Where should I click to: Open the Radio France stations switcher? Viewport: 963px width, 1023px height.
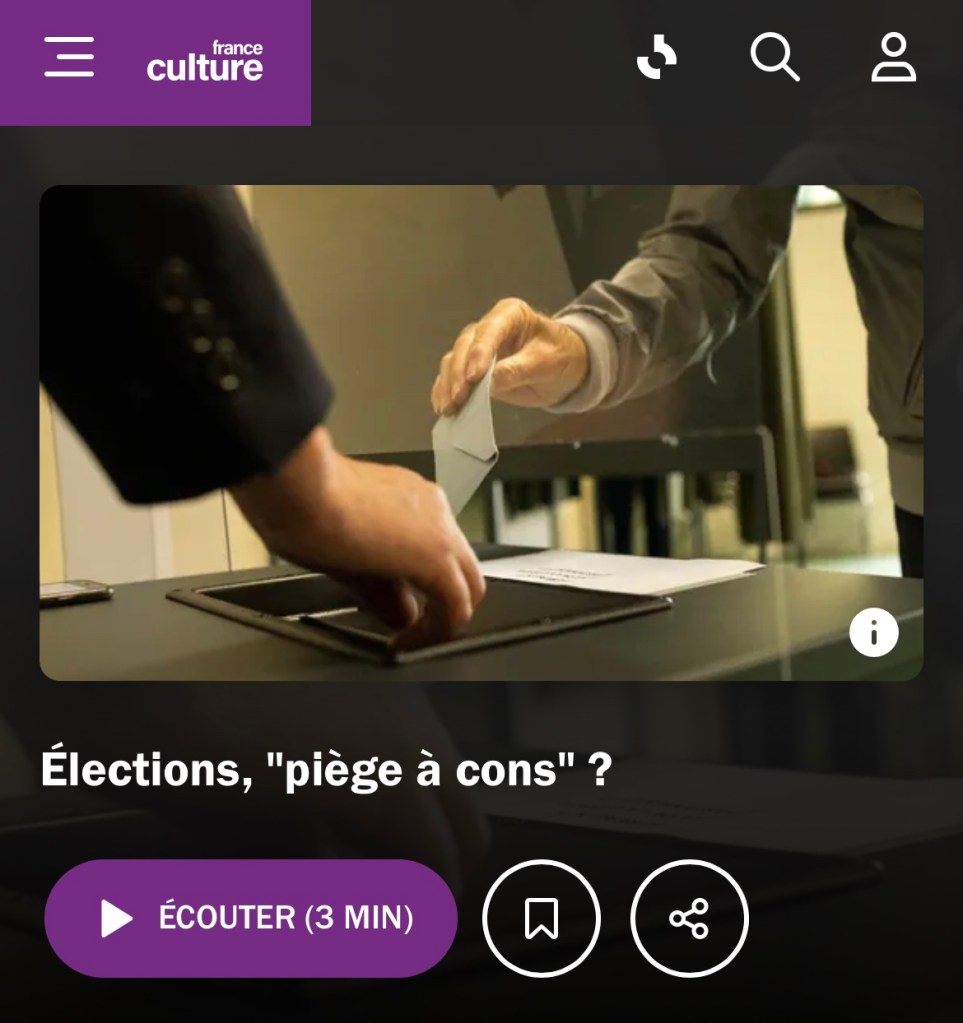[657, 57]
